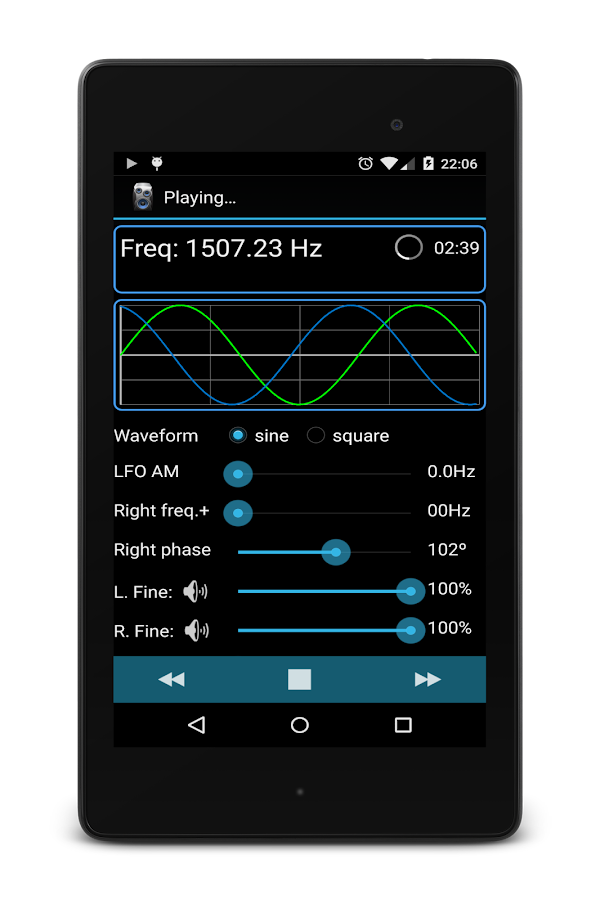This screenshot has width=600, height=900.
Task: Select the square waveform option
Action: [316, 436]
